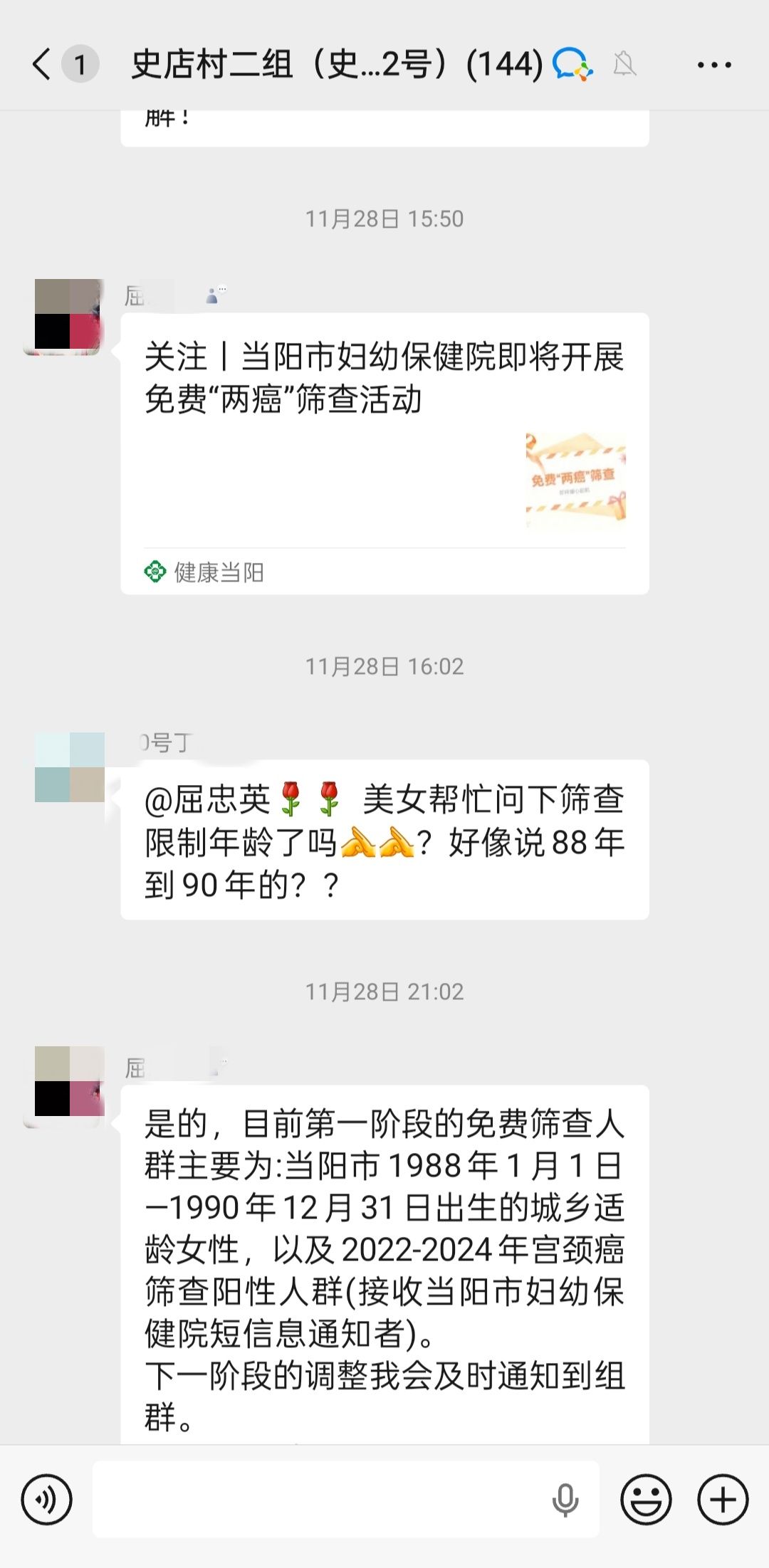Open the 两癌筛查 shared article card
The width and height of the screenshot is (769, 1568).
pyautogui.click(x=384, y=453)
